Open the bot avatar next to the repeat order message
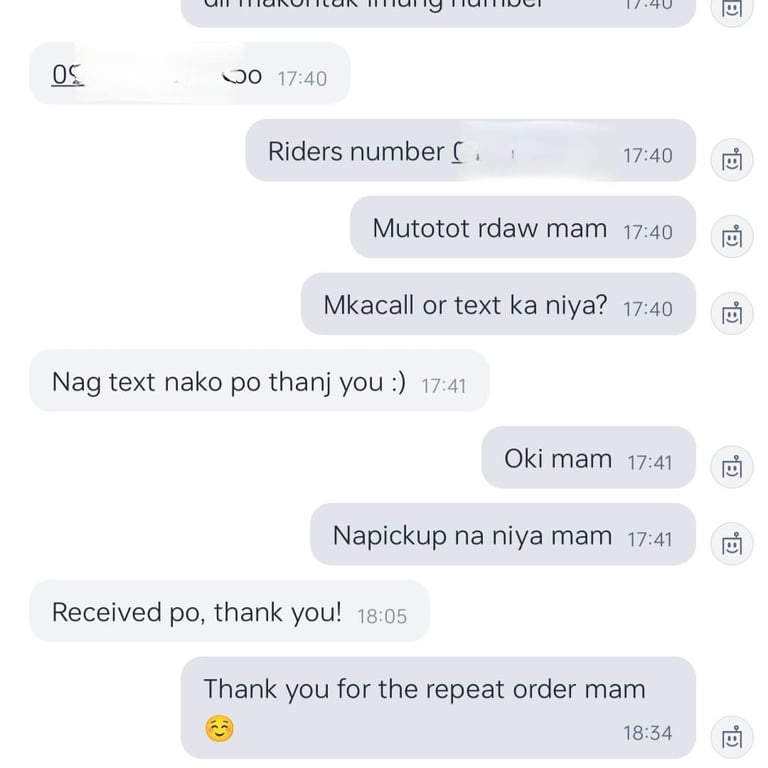The image size is (768, 768). 732,737
